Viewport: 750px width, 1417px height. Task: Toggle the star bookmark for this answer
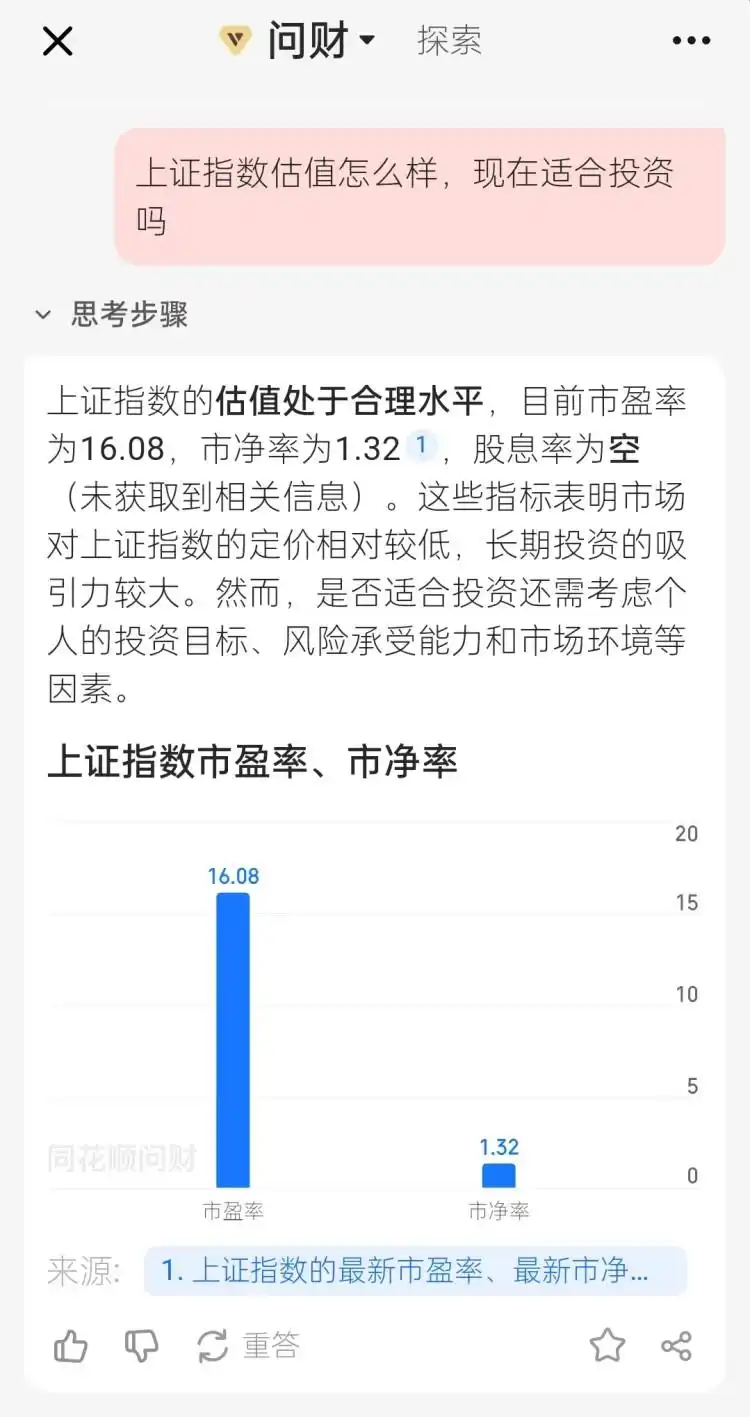pyautogui.click(x=608, y=1345)
